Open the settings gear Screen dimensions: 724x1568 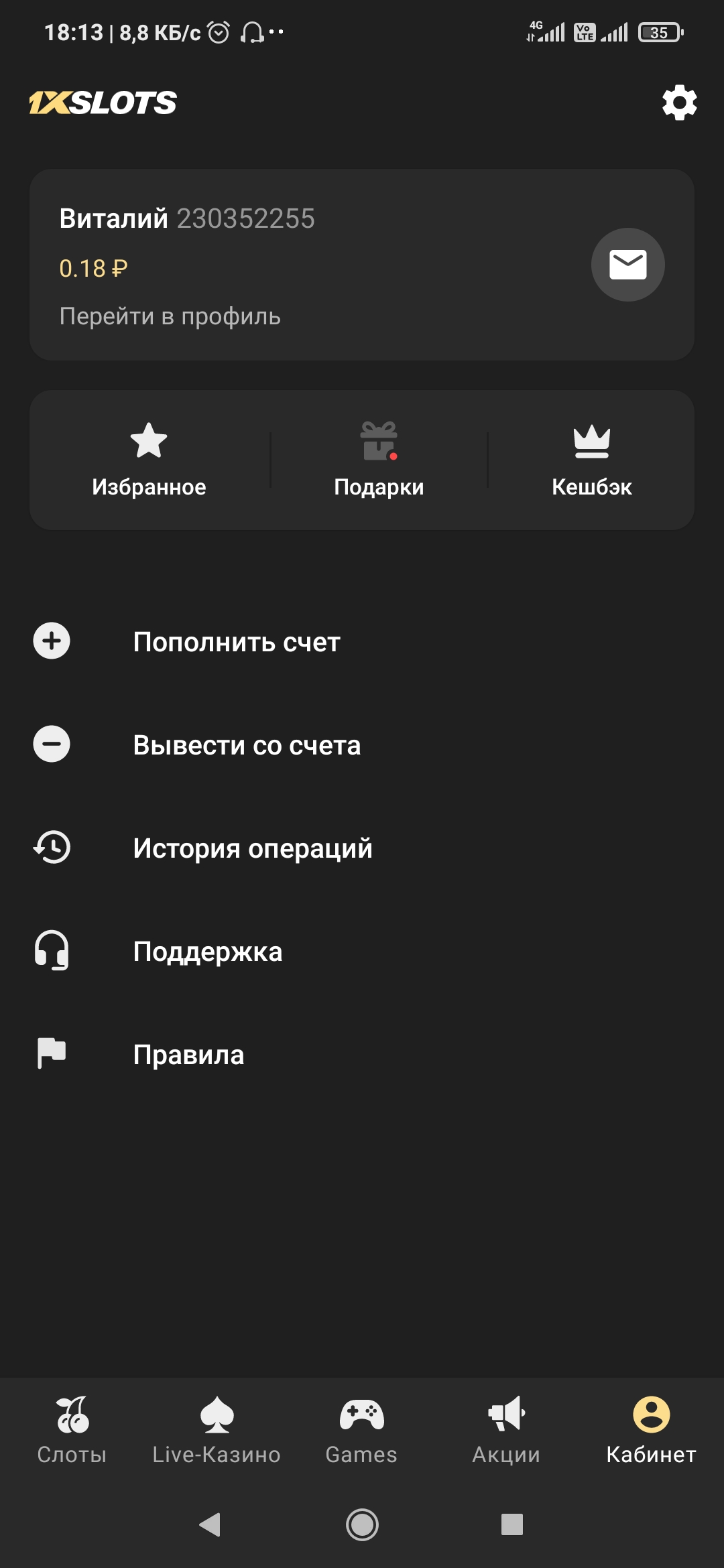point(679,103)
